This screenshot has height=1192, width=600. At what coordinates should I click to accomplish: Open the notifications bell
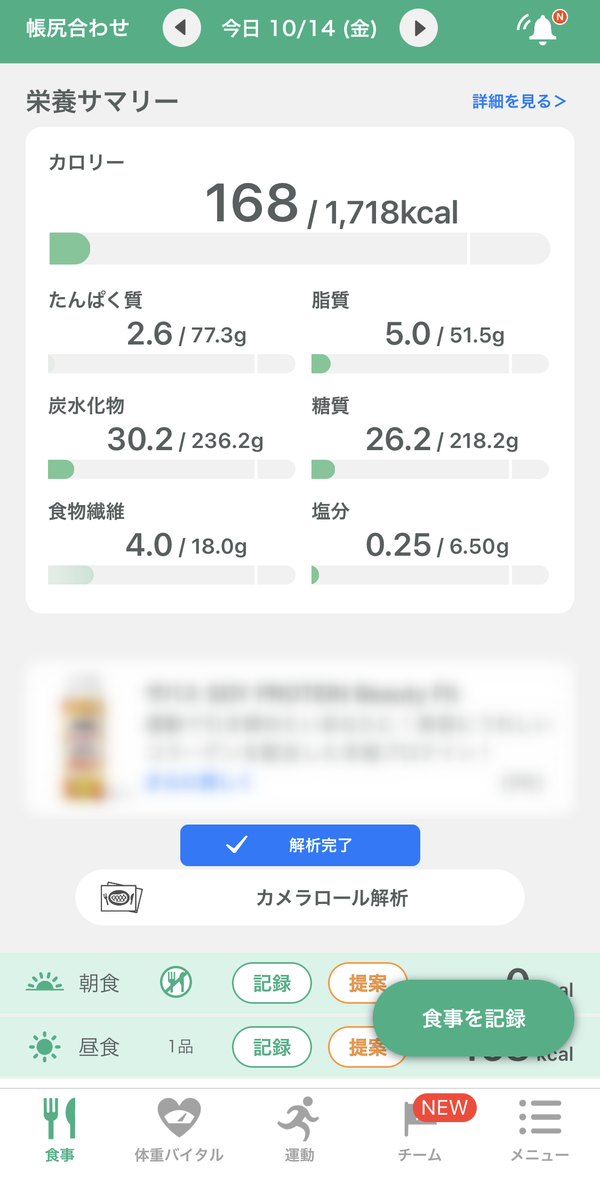542,28
